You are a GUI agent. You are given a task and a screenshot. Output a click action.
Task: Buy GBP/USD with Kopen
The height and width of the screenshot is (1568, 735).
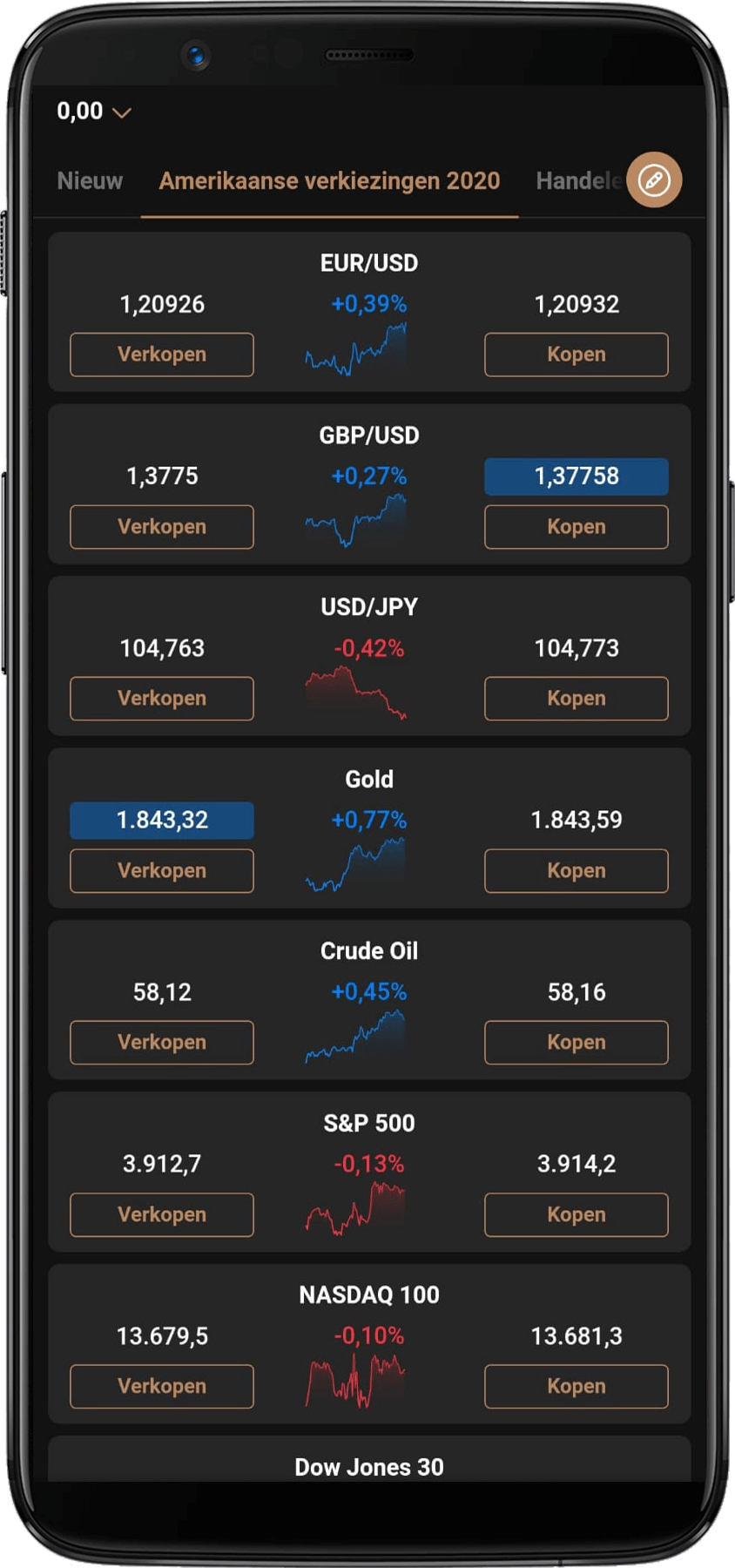[576, 527]
